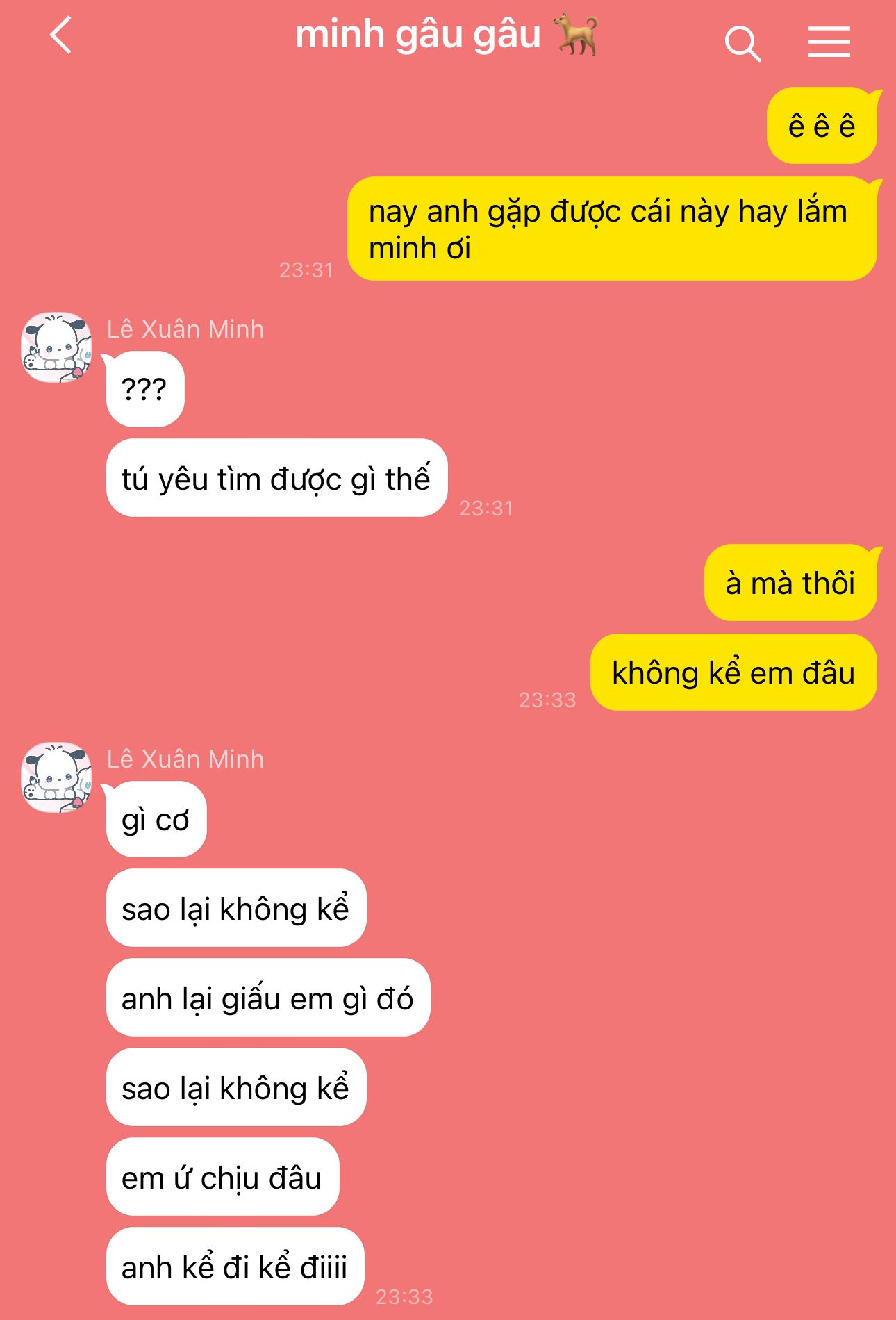The height and width of the screenshot is (1320, 896).
Task: Open the chat menu with three lines
Action: [829, 42]
